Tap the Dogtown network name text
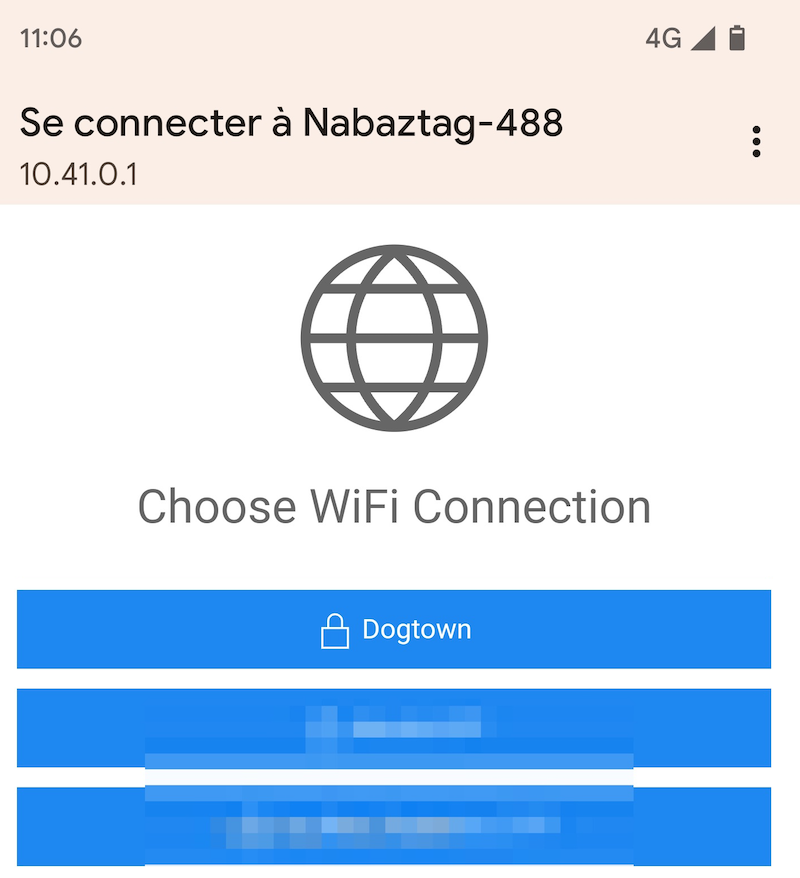 pos(415,629)
